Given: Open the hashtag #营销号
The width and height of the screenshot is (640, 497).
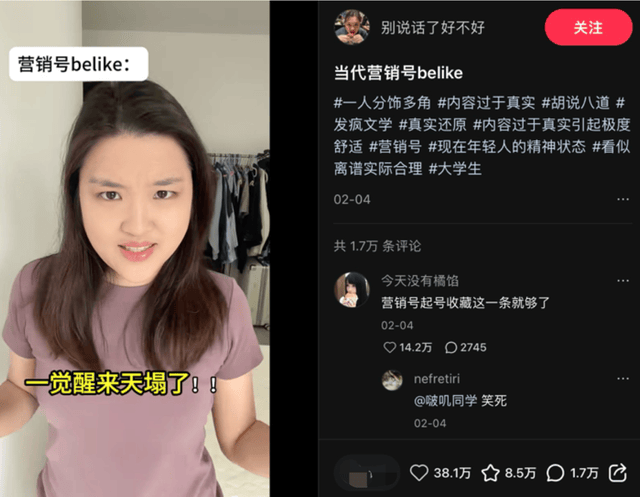Looking at the screenshot, I should 372,146.
